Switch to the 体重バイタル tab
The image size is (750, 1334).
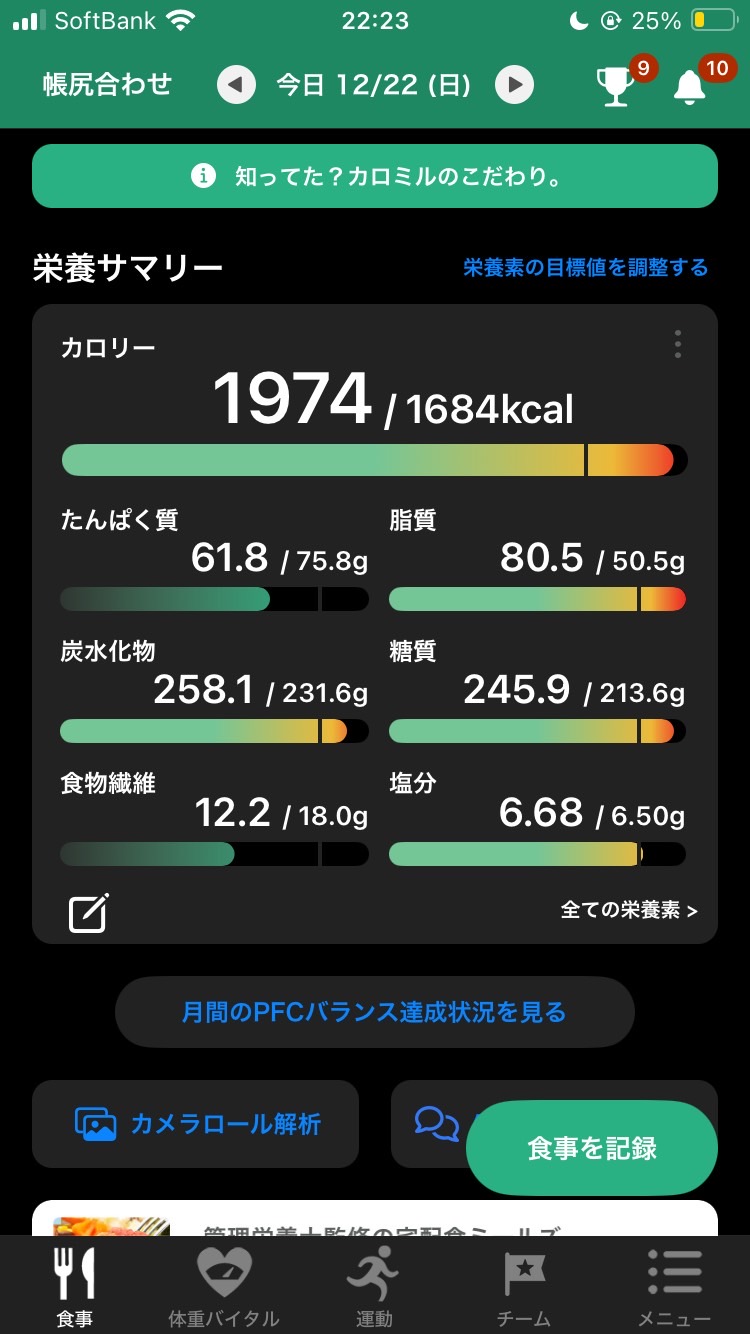(223, 1286)
